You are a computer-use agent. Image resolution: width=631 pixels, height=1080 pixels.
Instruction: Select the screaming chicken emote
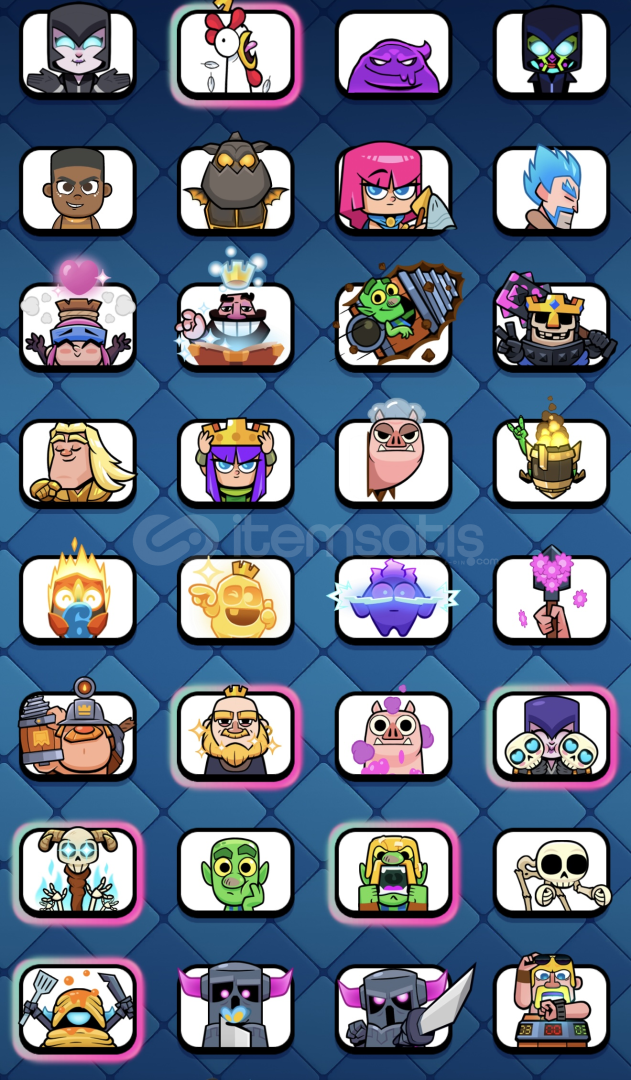(236, 52)
